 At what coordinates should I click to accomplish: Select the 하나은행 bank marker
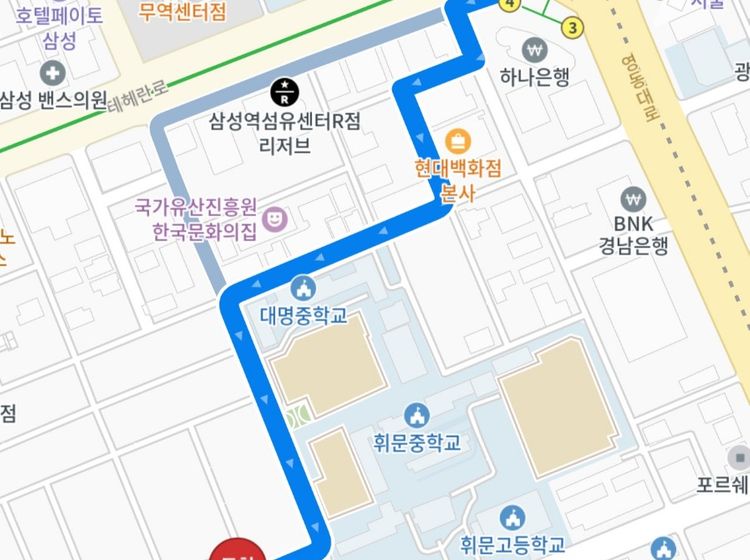536,49
